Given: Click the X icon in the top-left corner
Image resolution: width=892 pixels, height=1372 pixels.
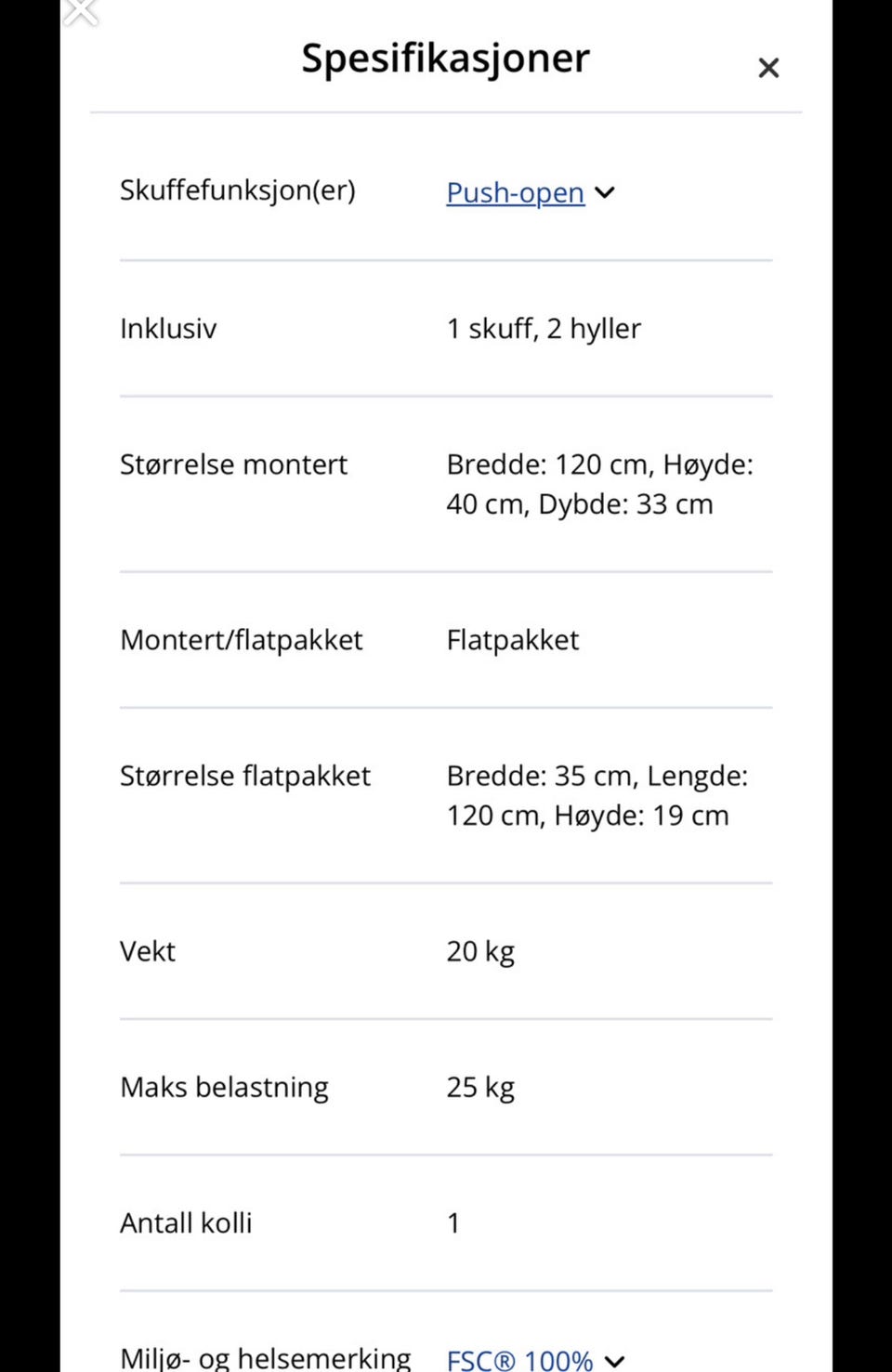Looking at the screenshot, I should (x=81, y=12).
